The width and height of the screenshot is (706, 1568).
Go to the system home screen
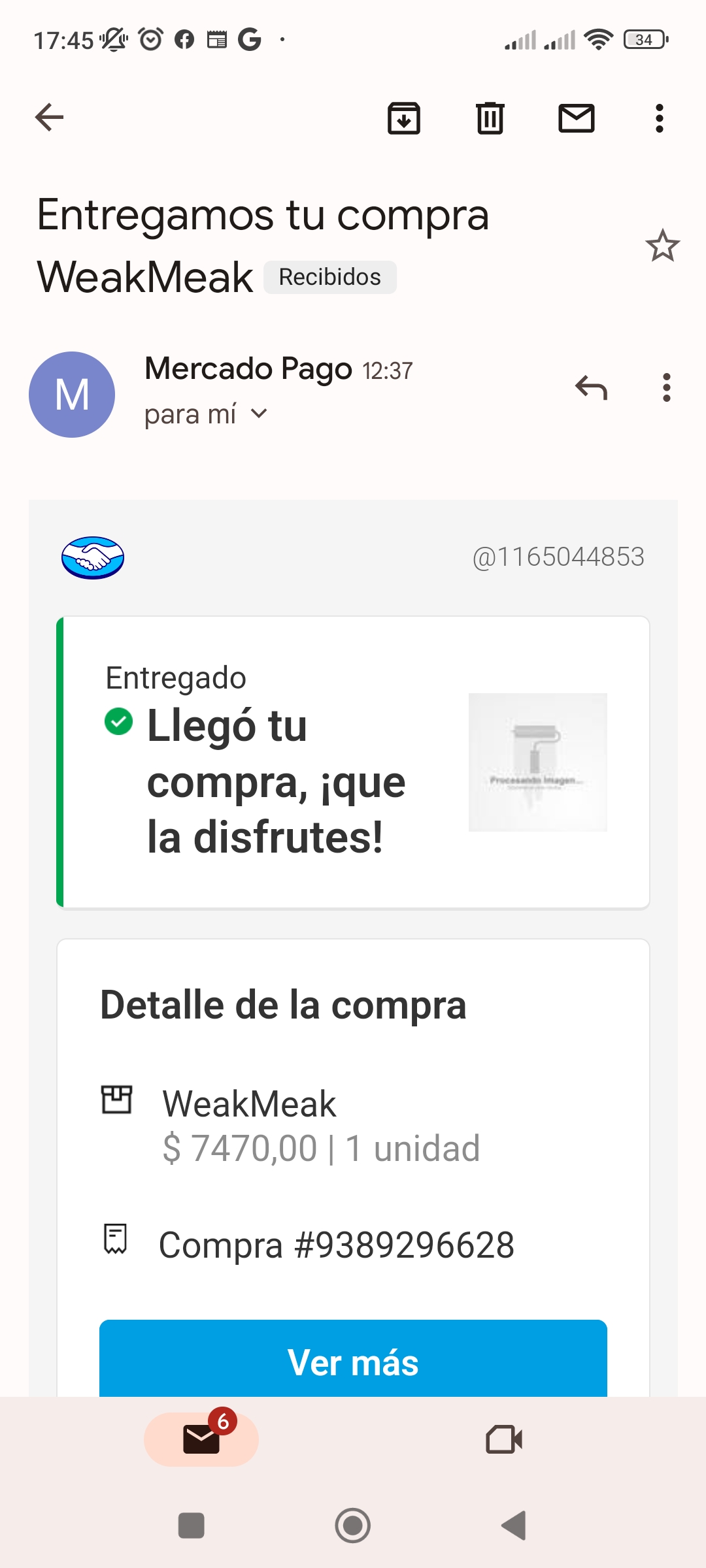(353, 1526)
